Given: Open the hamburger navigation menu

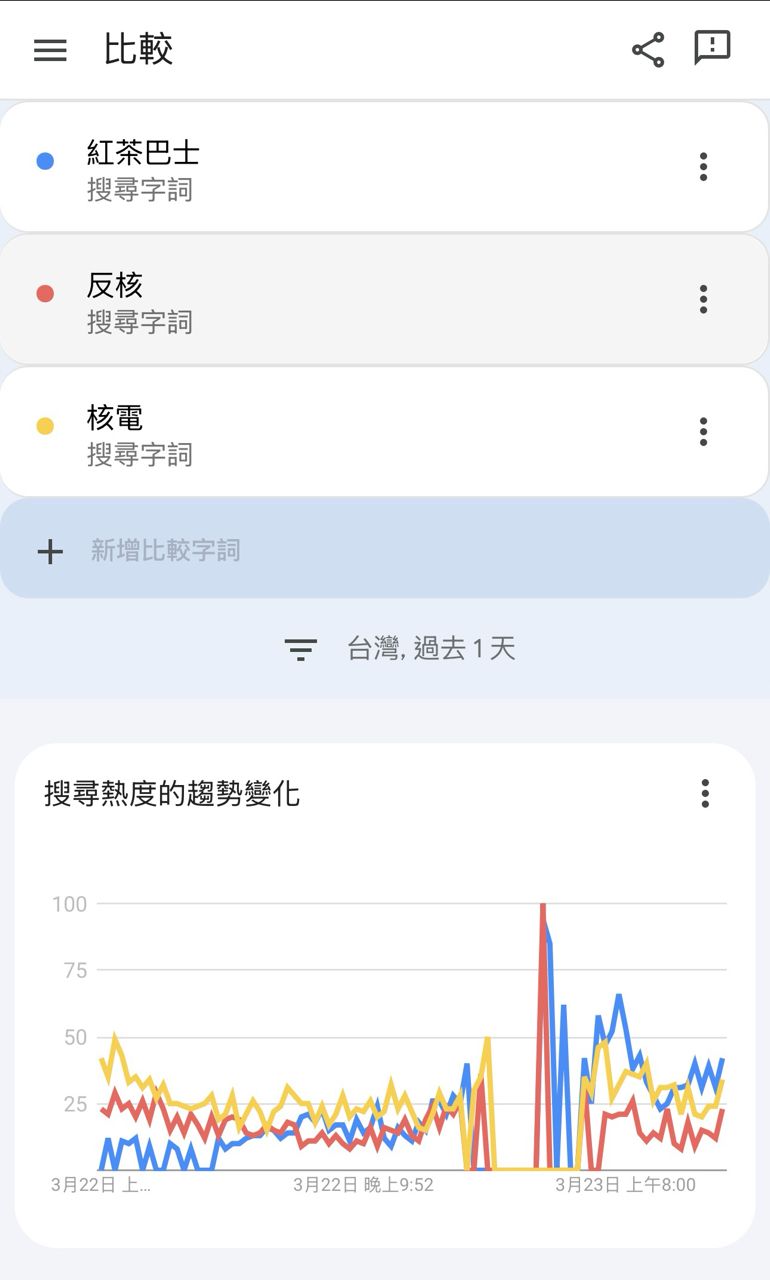Looking at the screenshot, I should coord(50,50).
